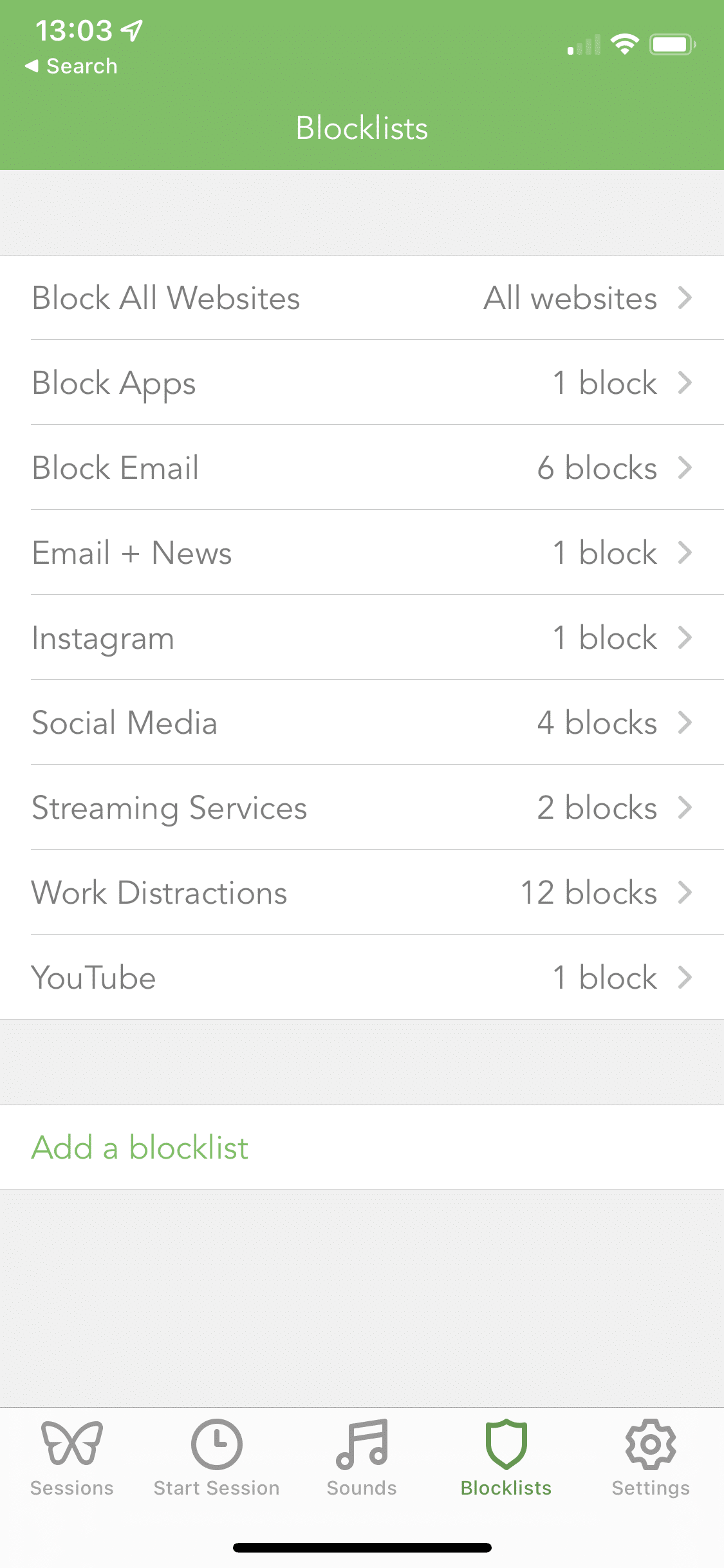Add a blocklist
724x1568 pixels.
click(x=362, y=1147)
